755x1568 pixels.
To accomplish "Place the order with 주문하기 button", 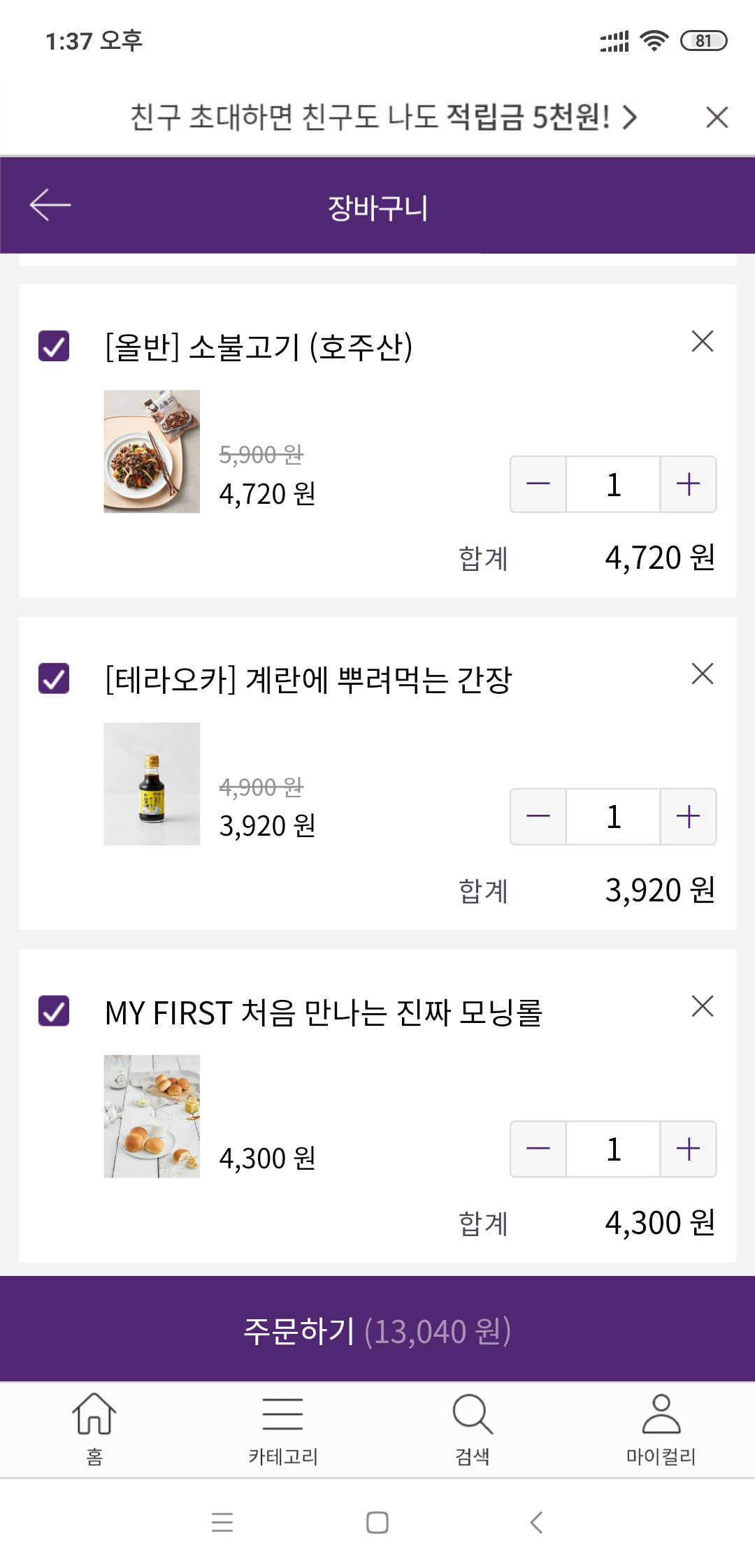I will (377, 1330).
